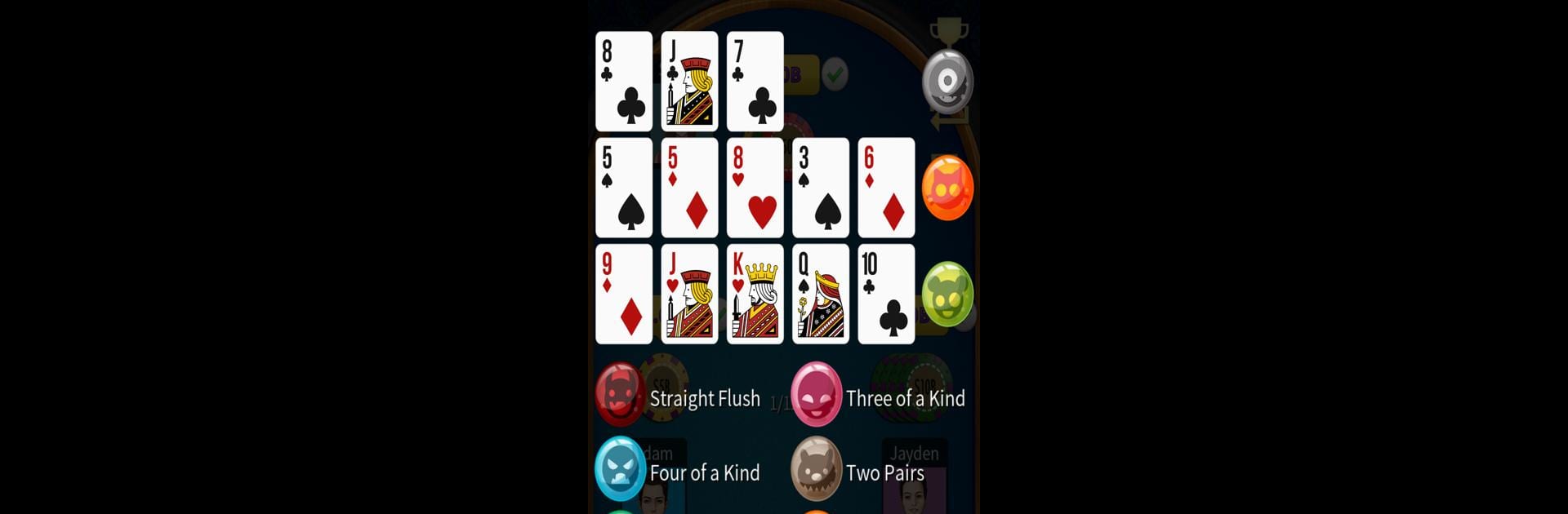Viewport: 1568px width, 514px height.
Task: Choose the 5 of diamonds card
Action: click(x=689, y=188)
